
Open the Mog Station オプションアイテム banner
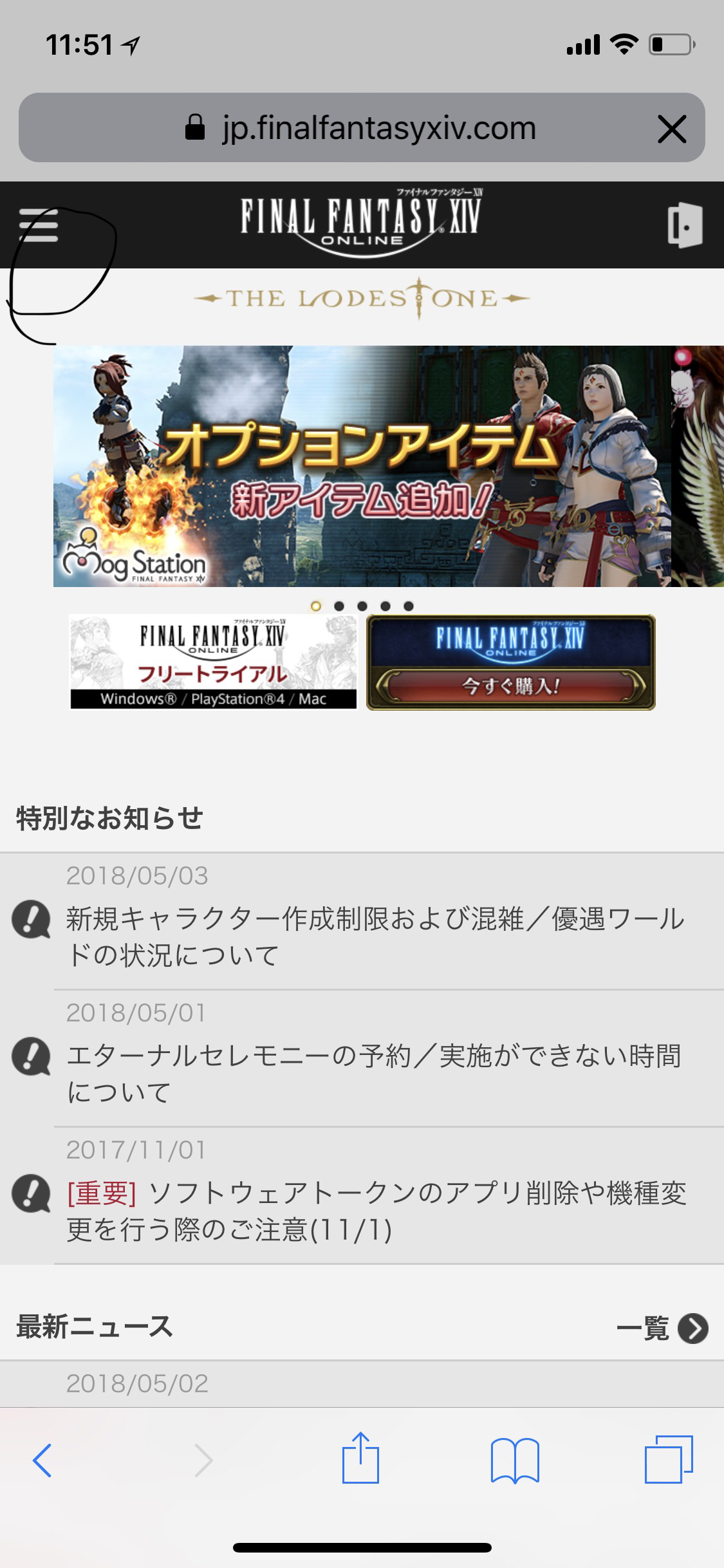click(362, 466)
